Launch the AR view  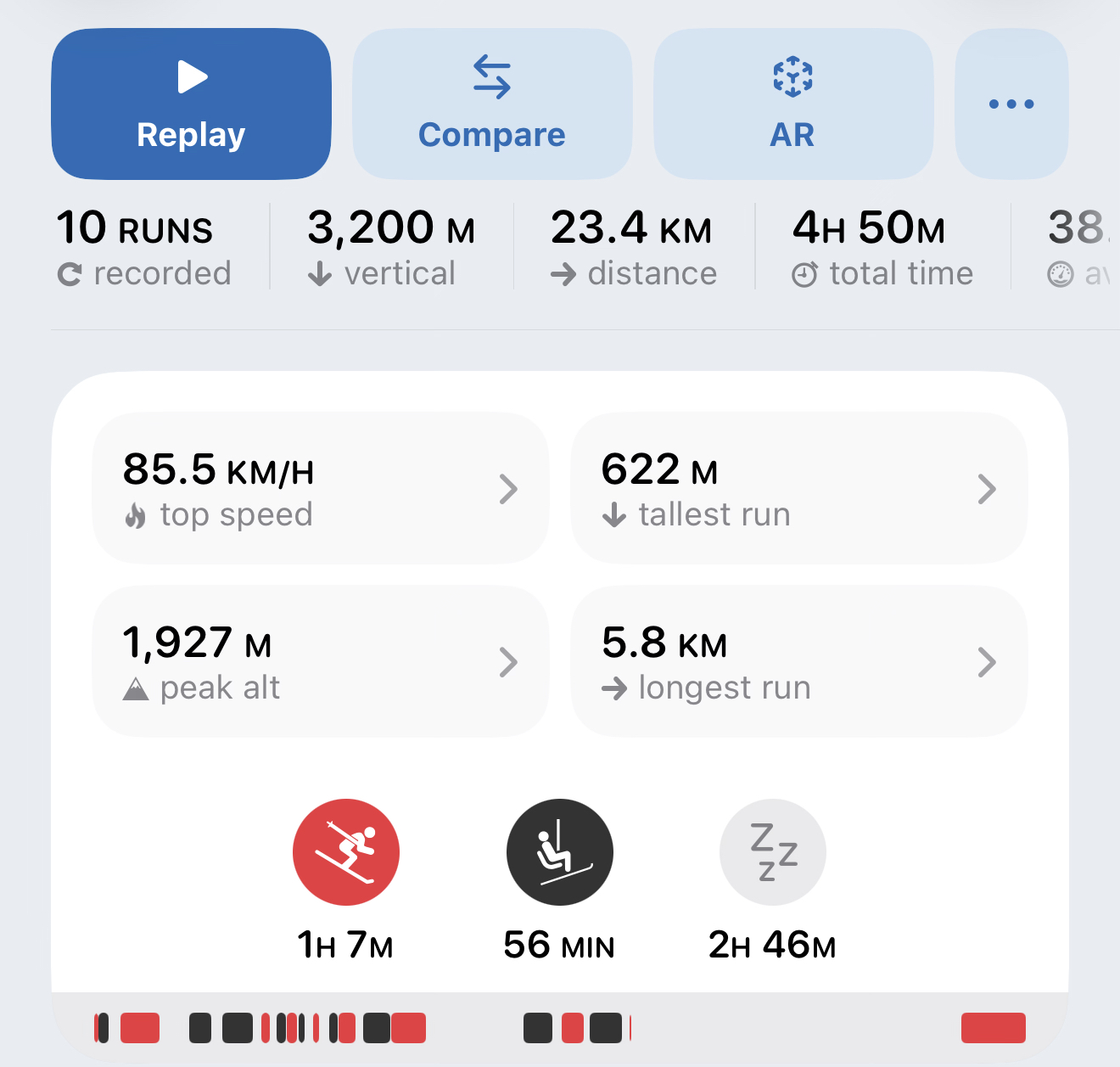792,104
